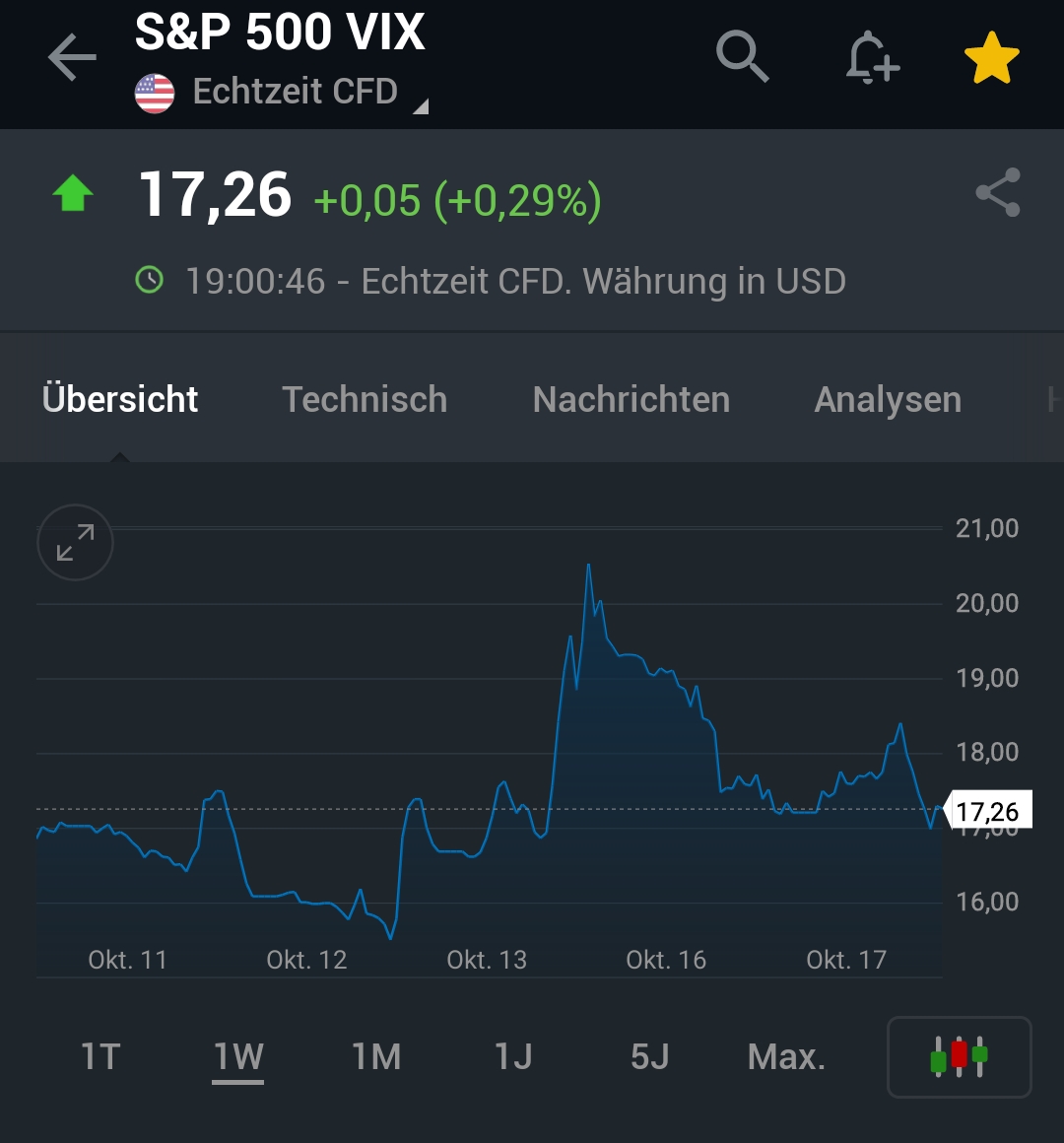Choose the 1J range selector
This screenshot has height=1143, width=1064.
point(512,1056)
